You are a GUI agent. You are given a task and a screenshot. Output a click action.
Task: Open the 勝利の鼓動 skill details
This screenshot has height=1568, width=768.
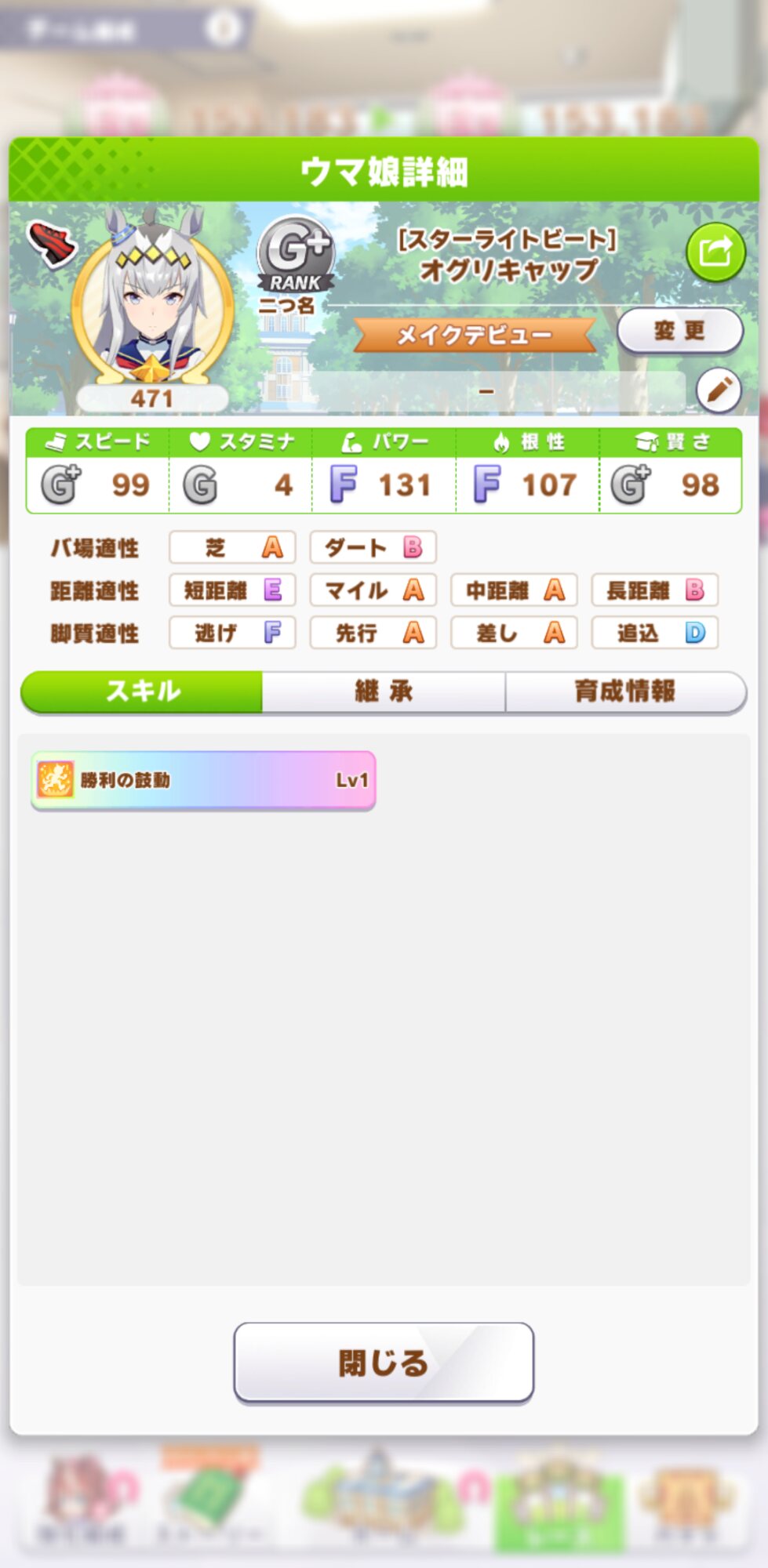(x=203, y=780)
